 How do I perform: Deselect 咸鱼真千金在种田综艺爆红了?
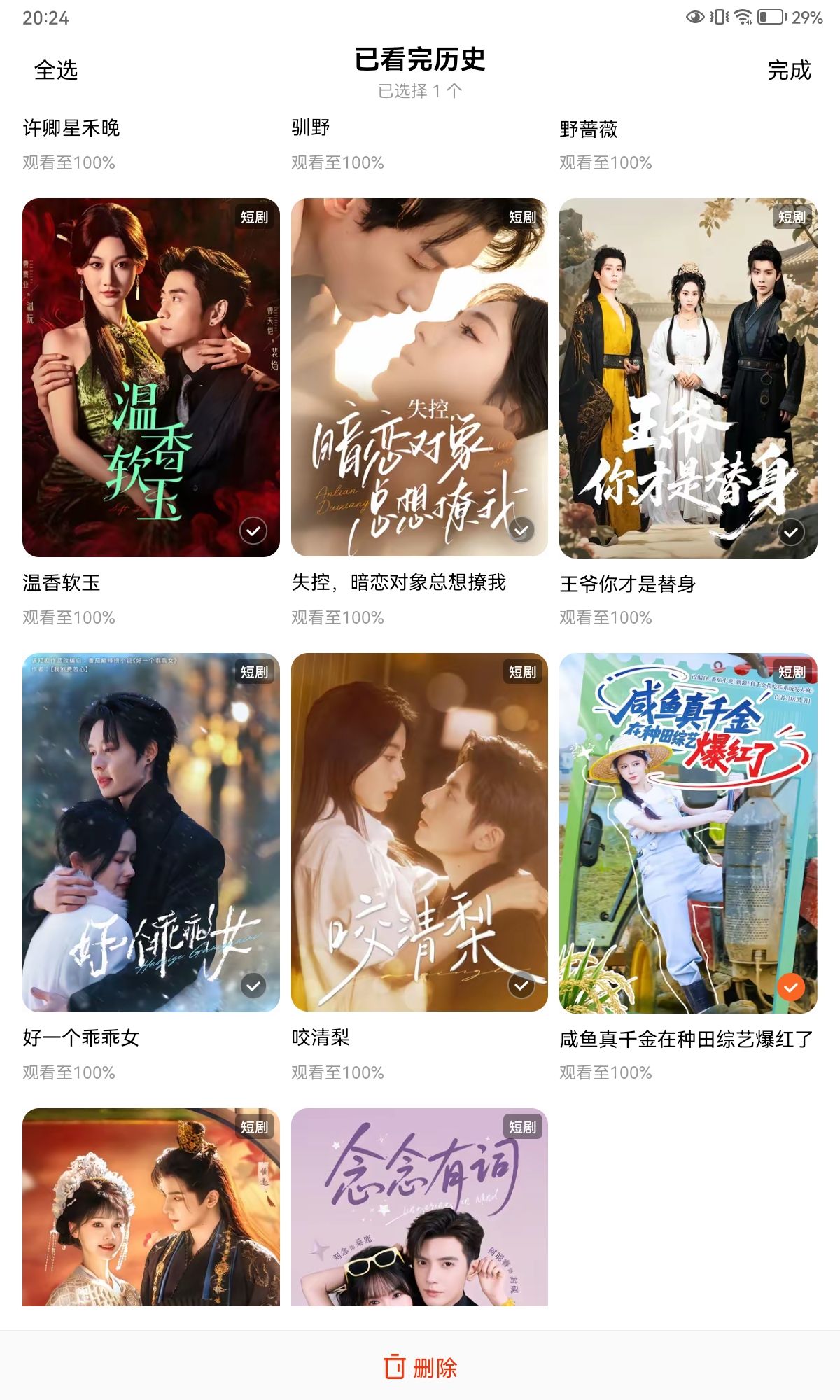791,988
